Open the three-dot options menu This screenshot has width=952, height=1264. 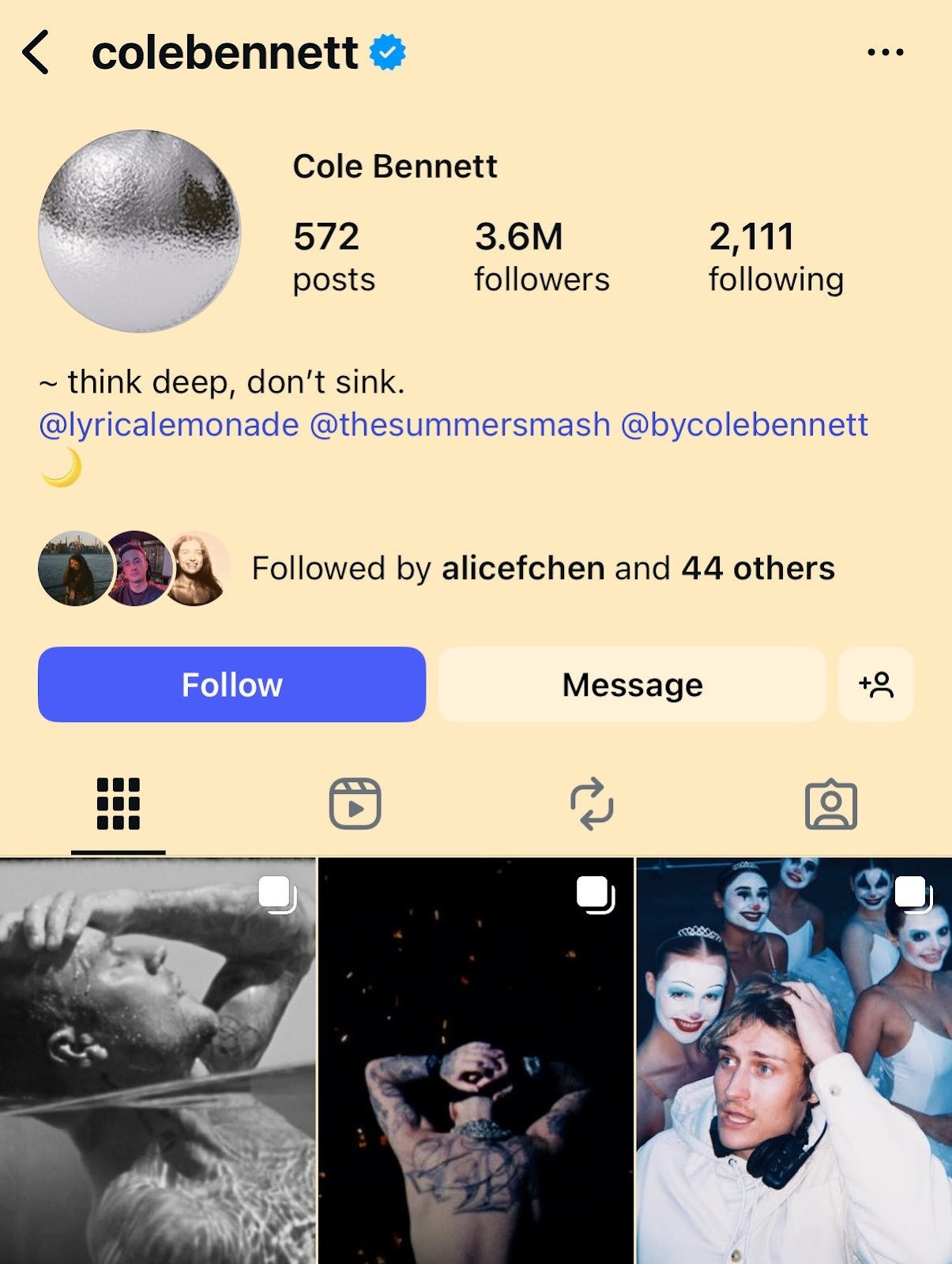click(x=885, y=53)
